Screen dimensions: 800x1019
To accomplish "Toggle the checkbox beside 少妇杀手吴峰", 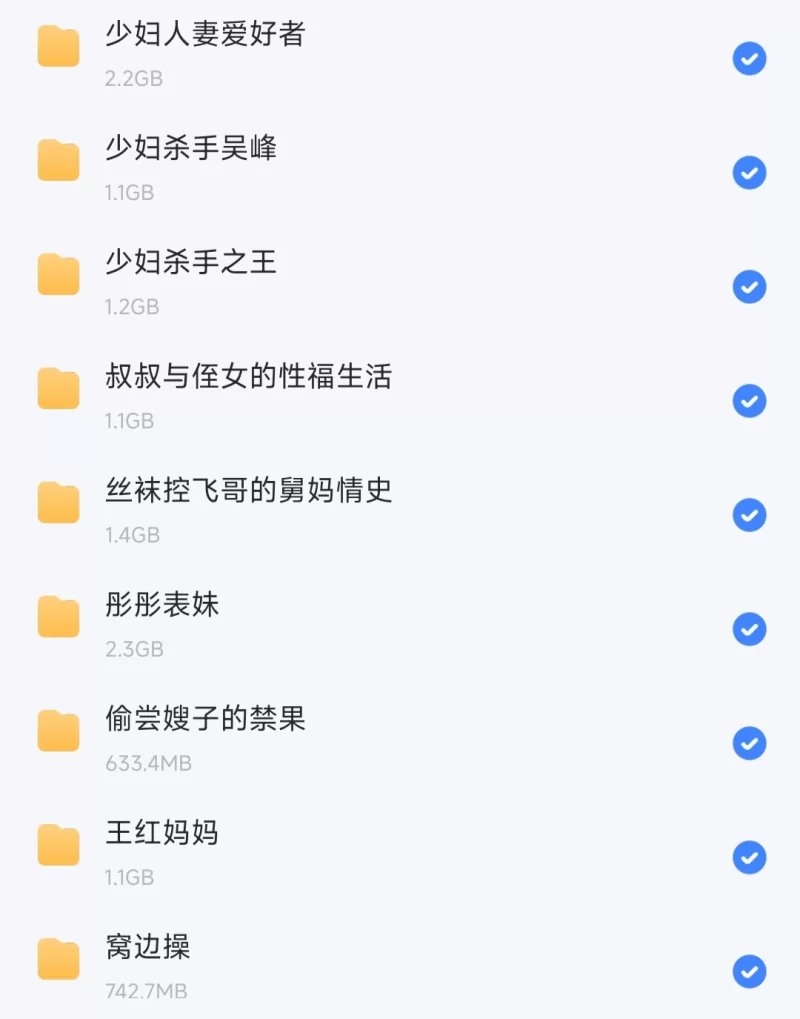I will pos(749,173).
